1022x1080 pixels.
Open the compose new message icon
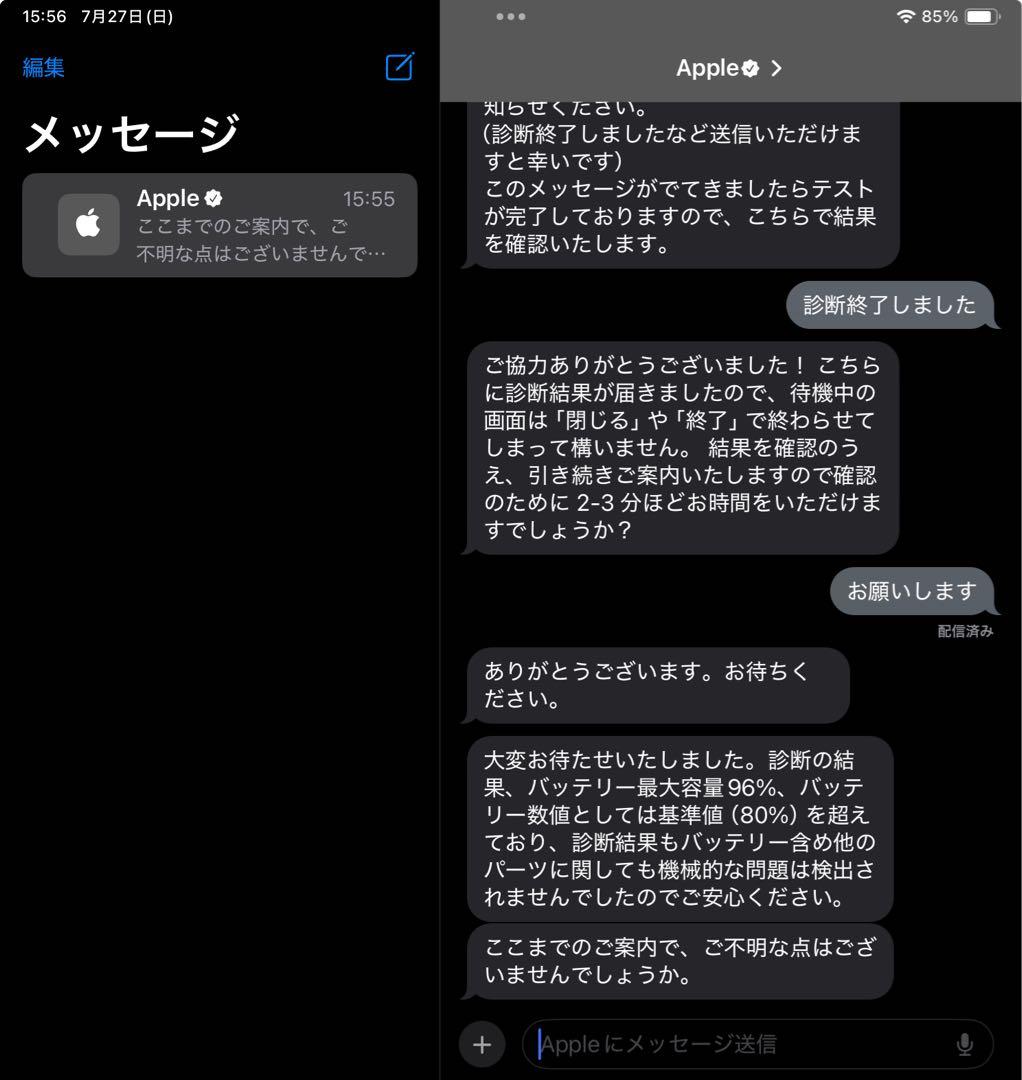pyautogui.click(x=399, y=68)
